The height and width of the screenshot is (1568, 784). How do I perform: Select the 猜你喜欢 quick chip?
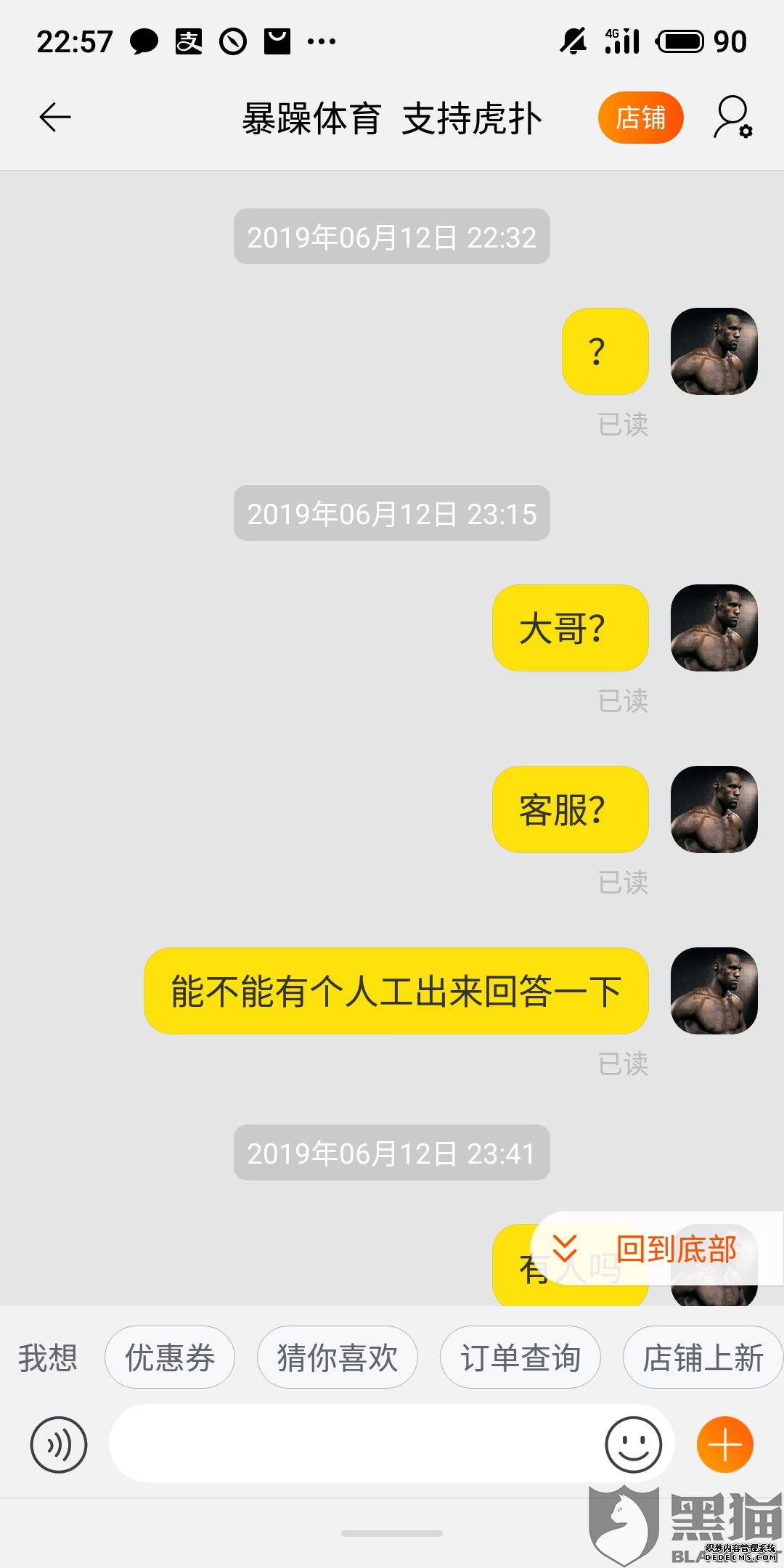coord(338,1357)
